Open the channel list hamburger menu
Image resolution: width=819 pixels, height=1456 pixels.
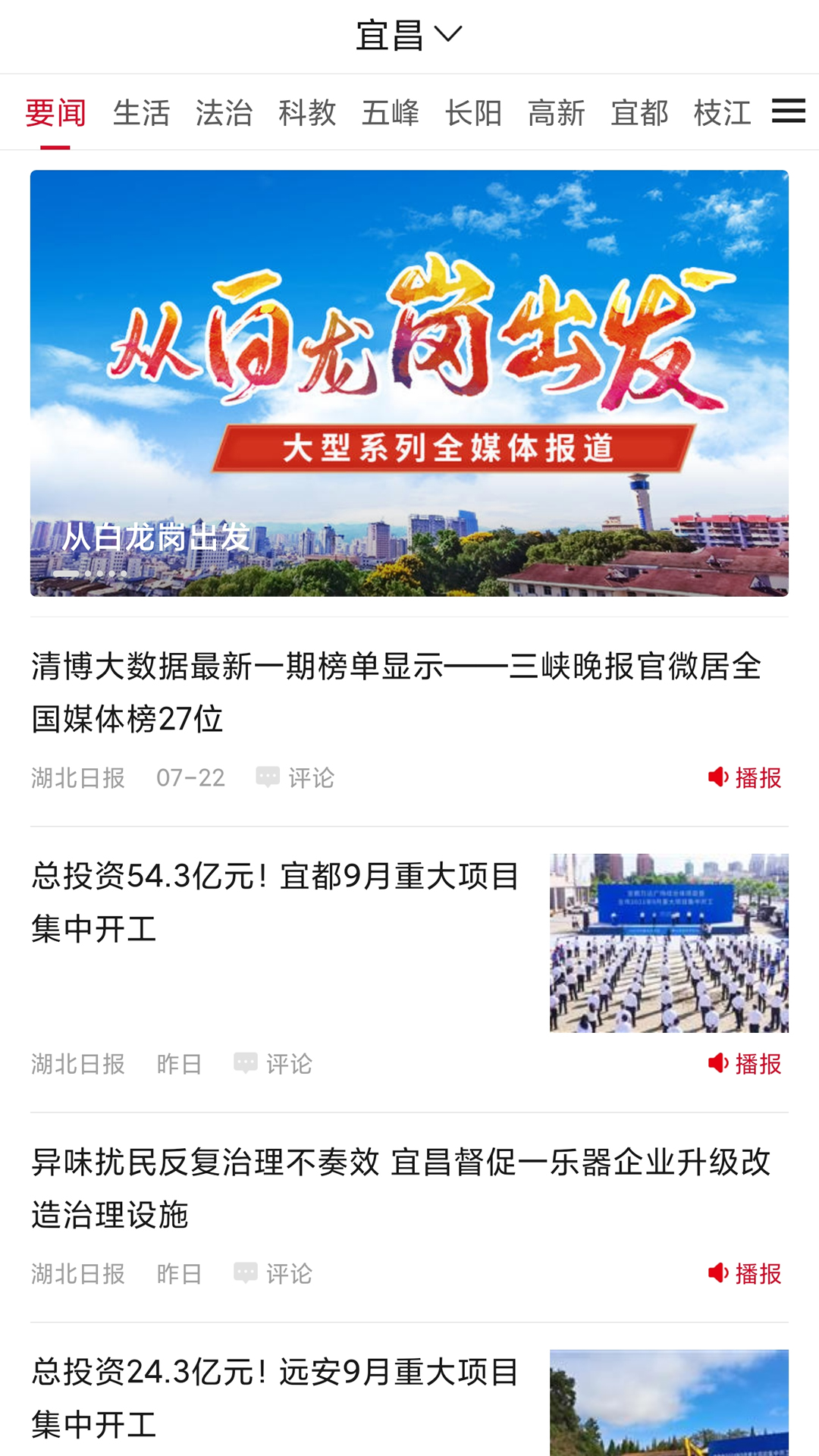[x=788, y=111]
